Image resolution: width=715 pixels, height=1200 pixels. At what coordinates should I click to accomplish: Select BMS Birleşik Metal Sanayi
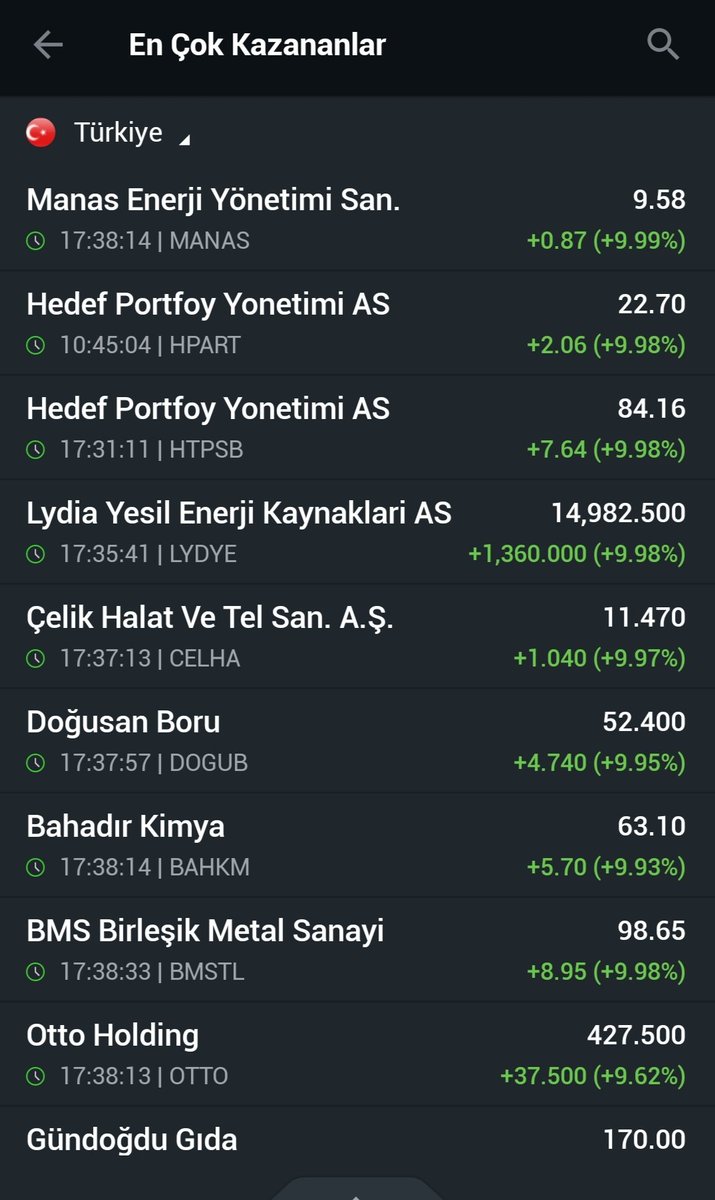357,950
